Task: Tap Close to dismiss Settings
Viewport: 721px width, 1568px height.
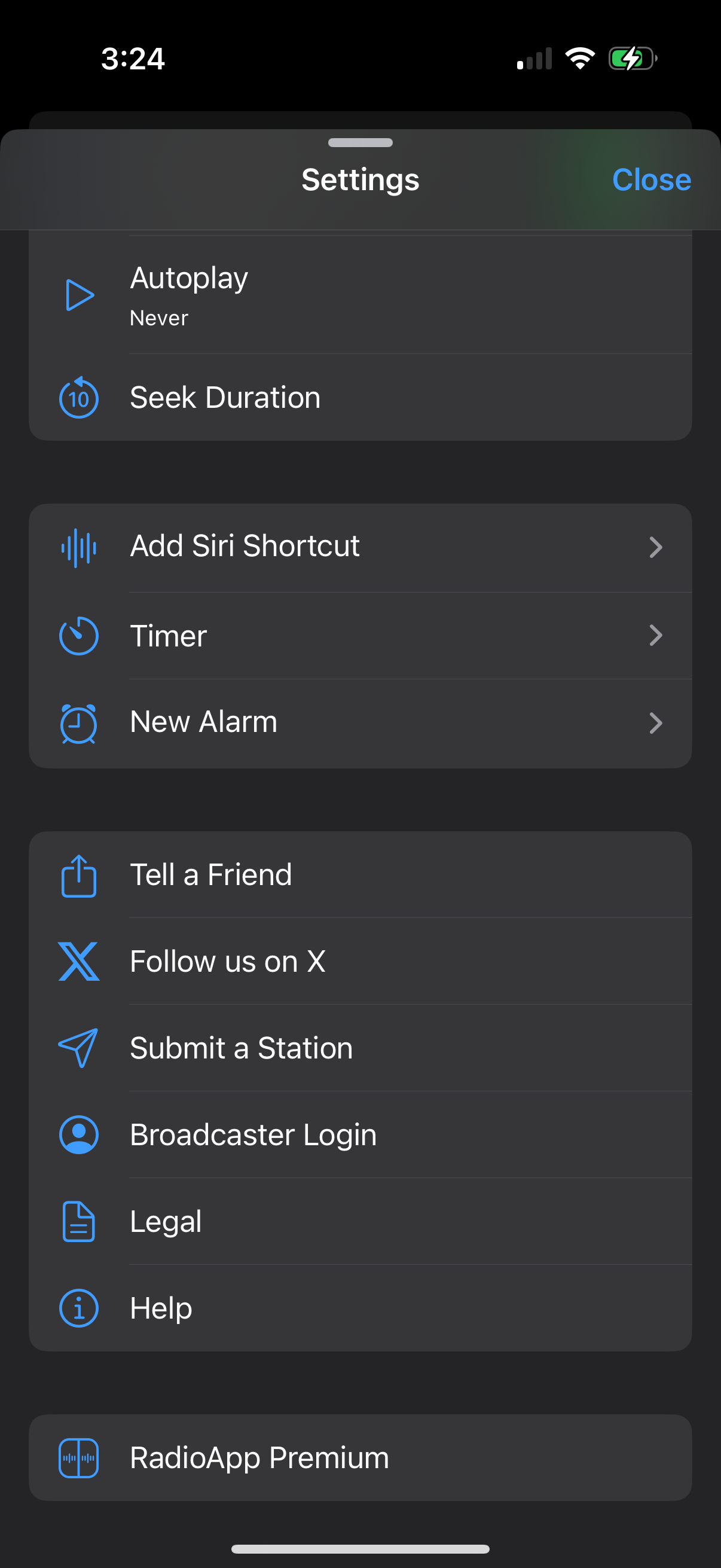Action: [651, 179]
